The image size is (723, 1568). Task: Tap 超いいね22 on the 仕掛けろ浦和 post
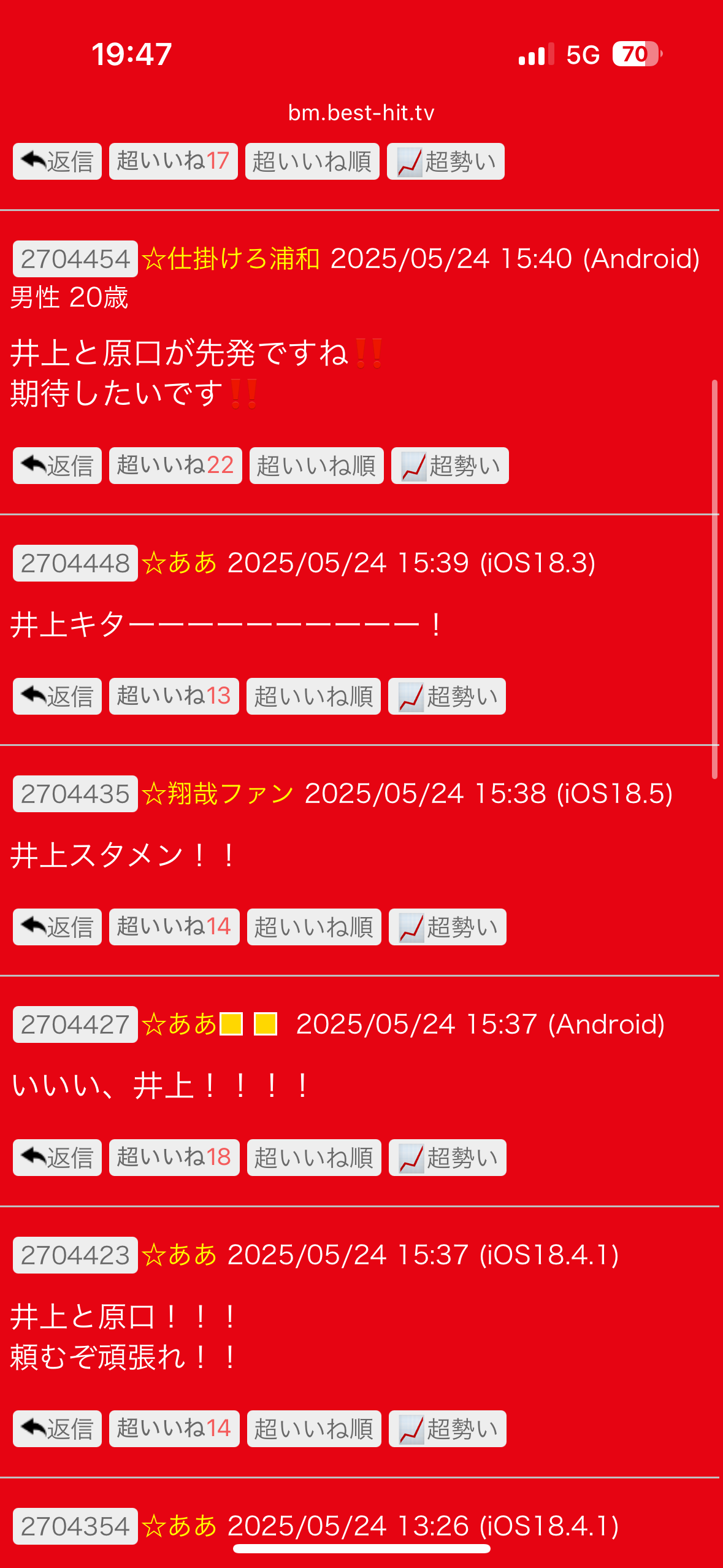175,466
